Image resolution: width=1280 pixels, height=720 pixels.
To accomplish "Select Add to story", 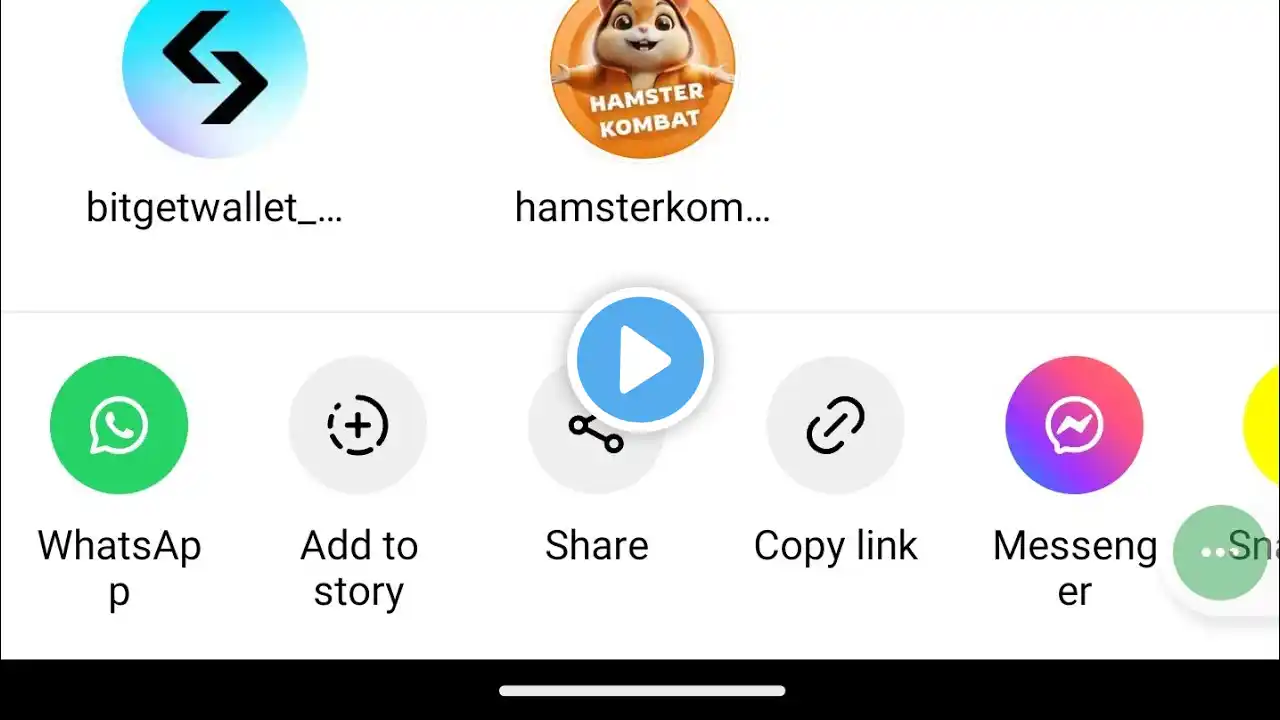I will (x=358, y=425).
